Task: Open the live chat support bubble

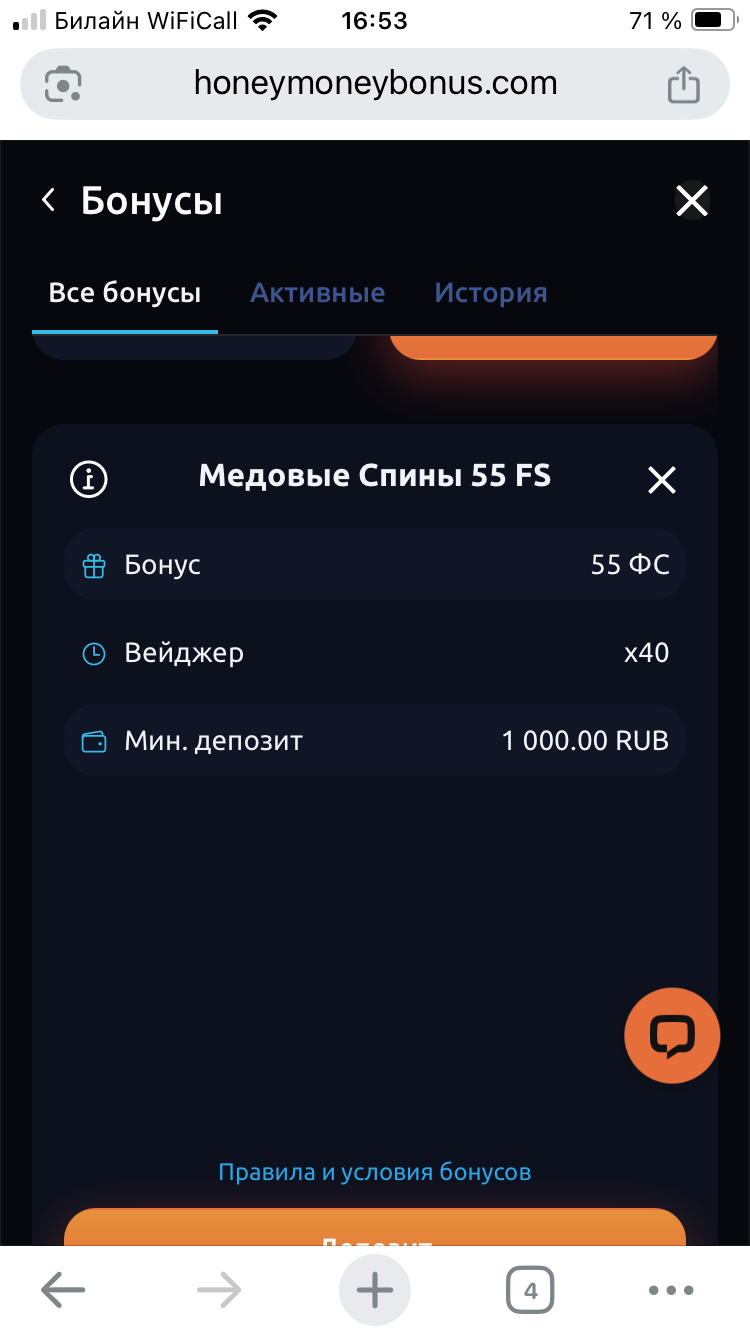Action: (672, 1036)
